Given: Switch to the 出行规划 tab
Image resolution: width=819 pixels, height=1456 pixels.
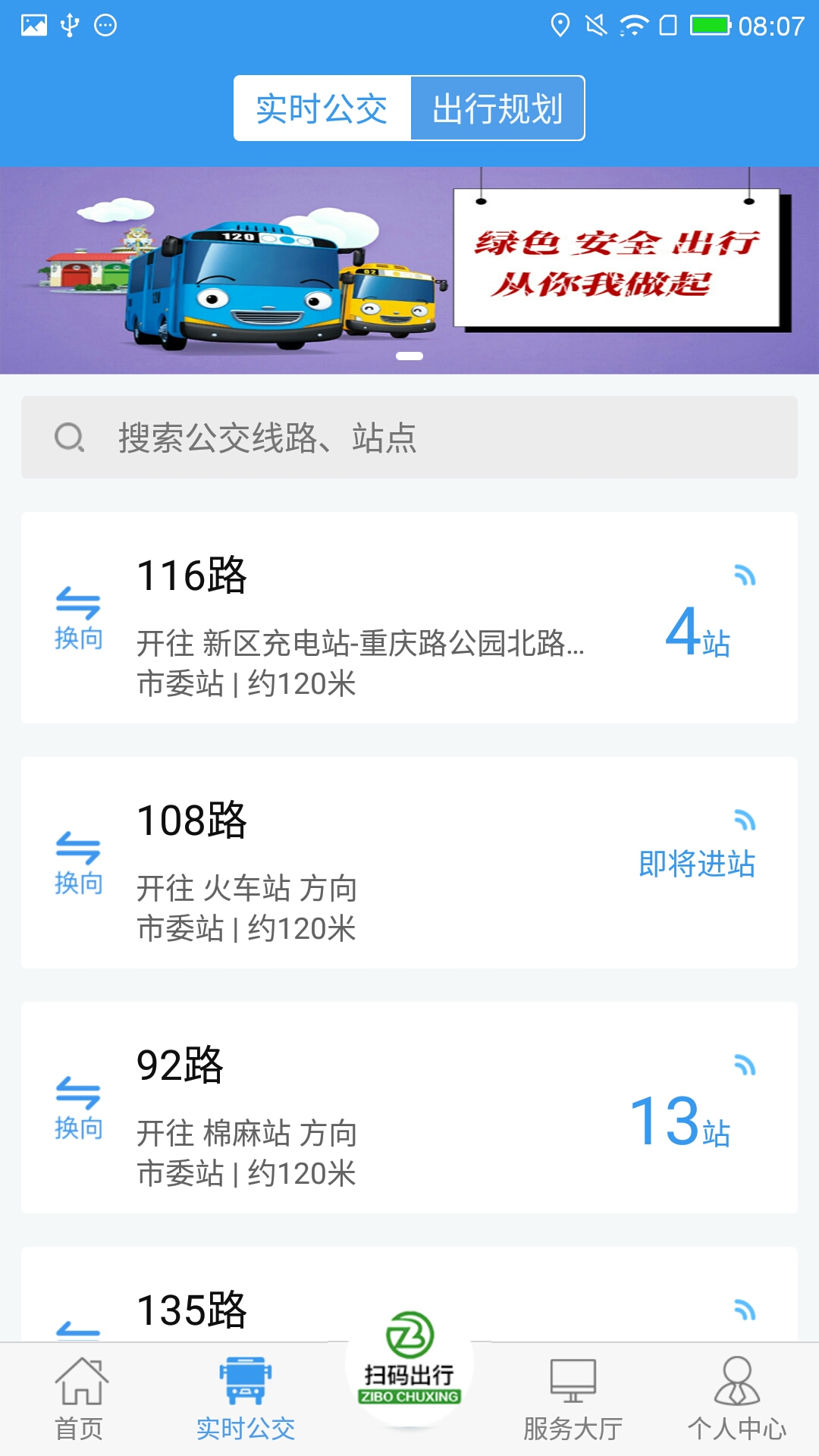Looking at the screenshot, I should [x=498, y=108].
